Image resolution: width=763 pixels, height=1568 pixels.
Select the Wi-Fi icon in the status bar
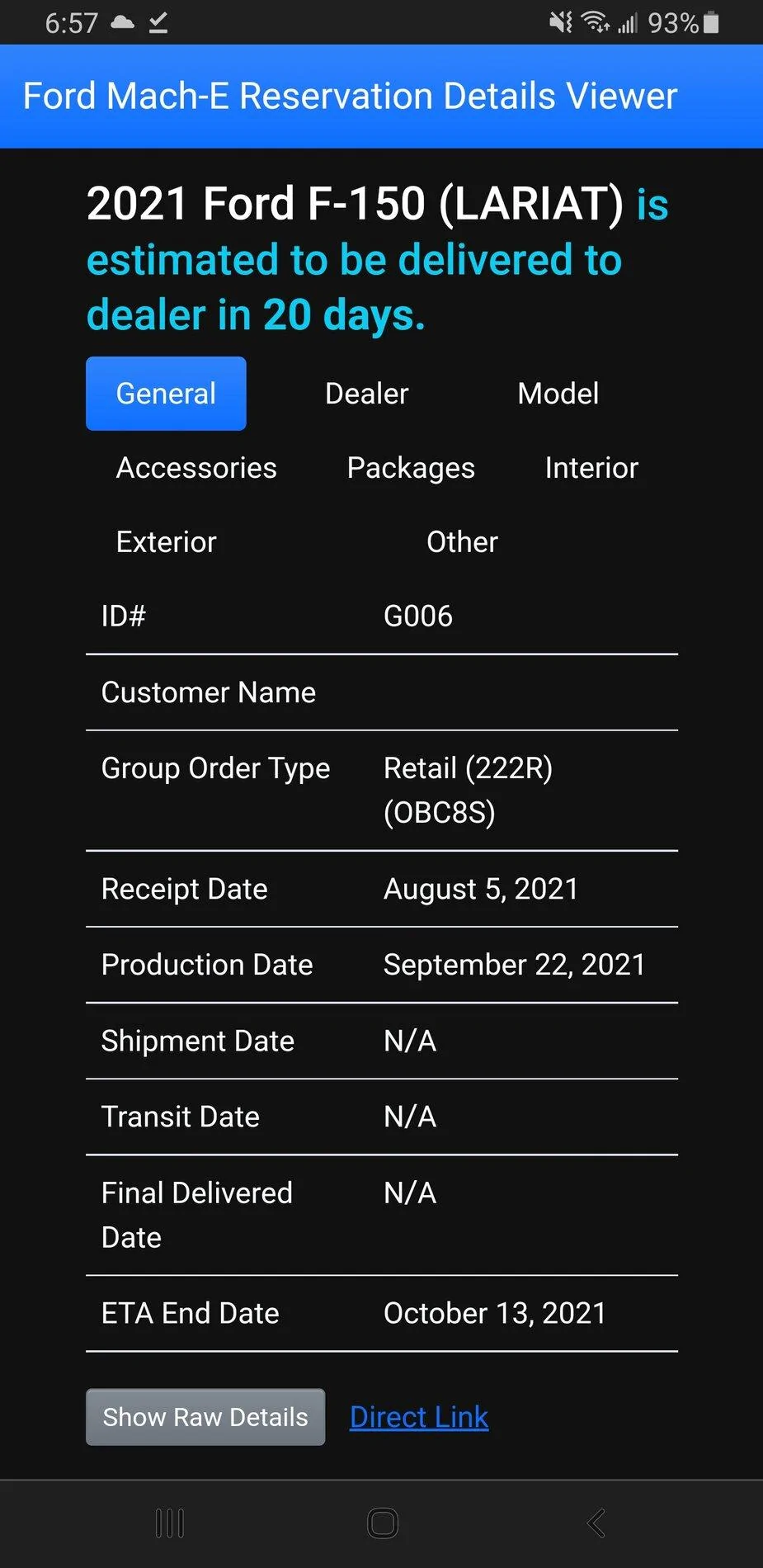[x=597, y=22]
